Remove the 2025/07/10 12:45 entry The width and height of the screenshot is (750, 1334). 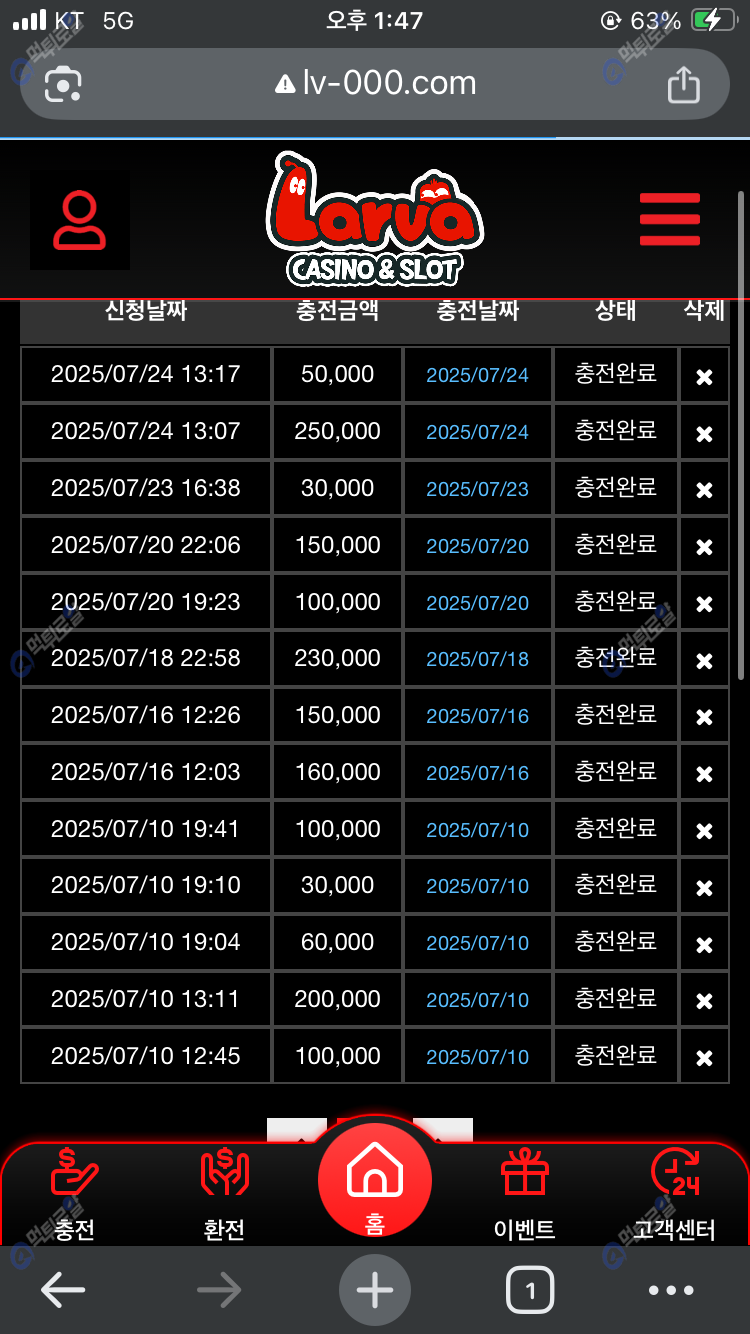704,1058
